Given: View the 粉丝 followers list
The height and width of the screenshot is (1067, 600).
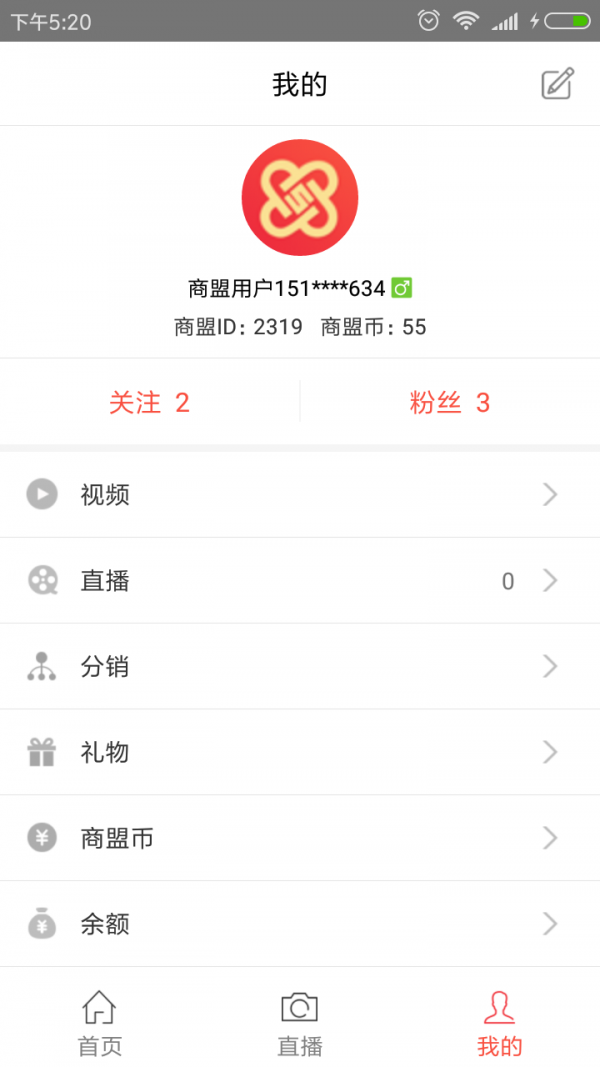Looking at the screenshot, I should coord(450,402).
